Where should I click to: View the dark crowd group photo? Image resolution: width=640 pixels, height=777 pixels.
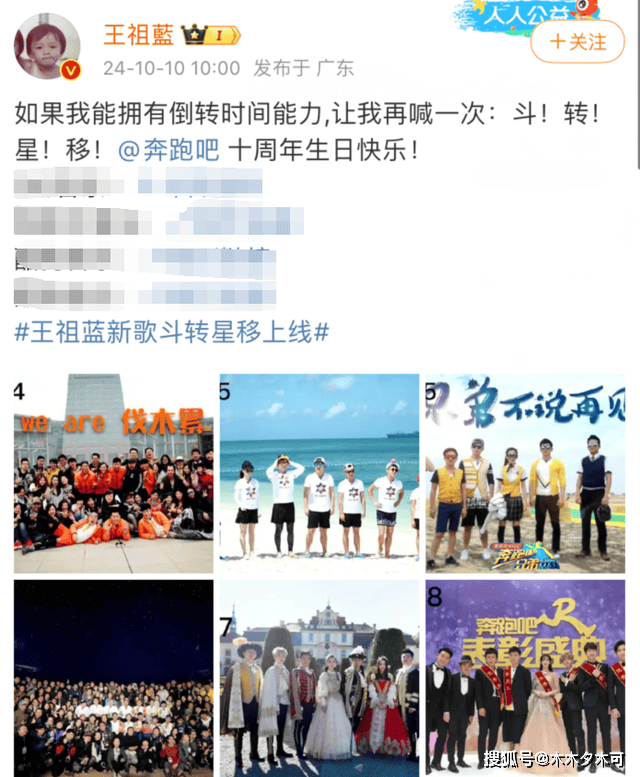point(113,677)
